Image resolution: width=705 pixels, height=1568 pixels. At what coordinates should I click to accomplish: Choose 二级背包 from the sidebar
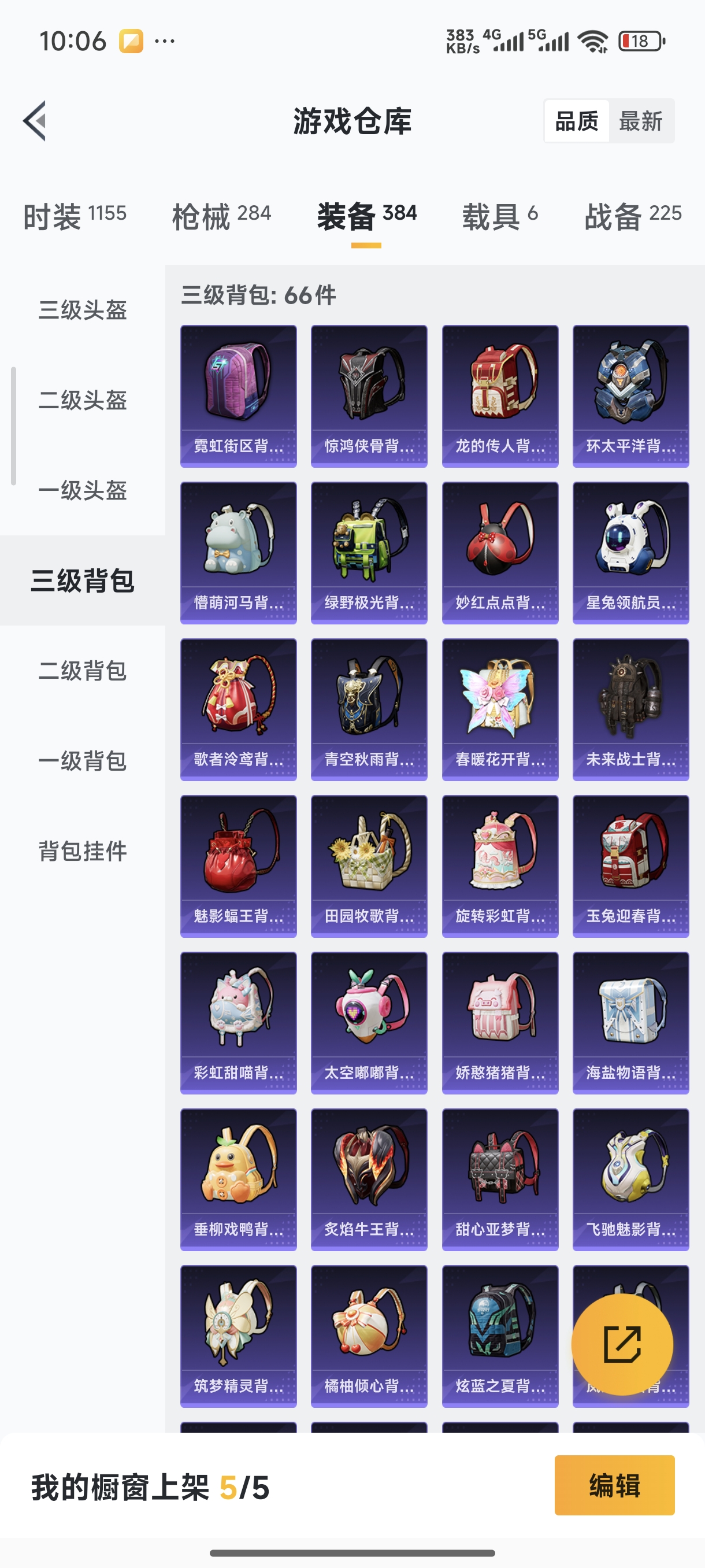83,670
